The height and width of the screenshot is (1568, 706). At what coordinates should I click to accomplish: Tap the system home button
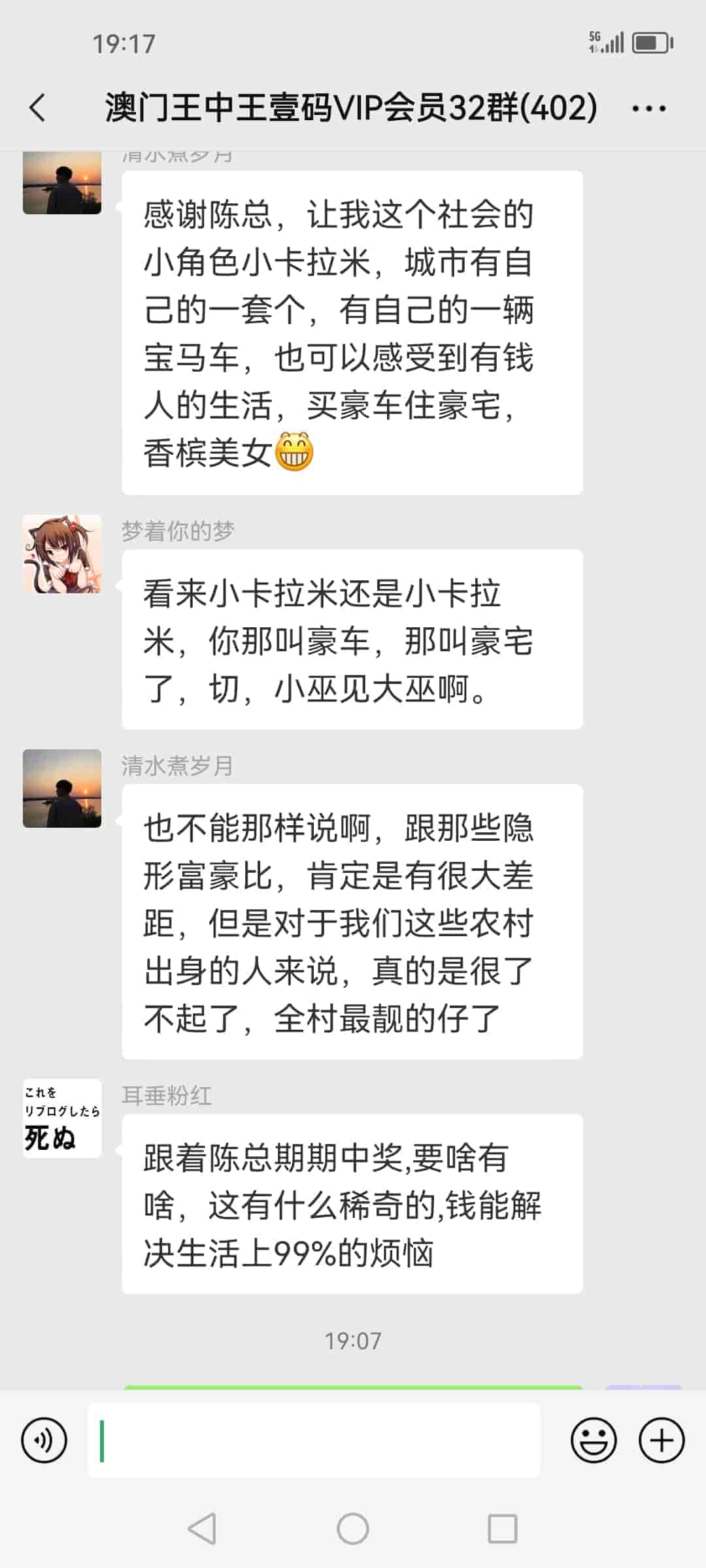click(x=353, y=1529)
